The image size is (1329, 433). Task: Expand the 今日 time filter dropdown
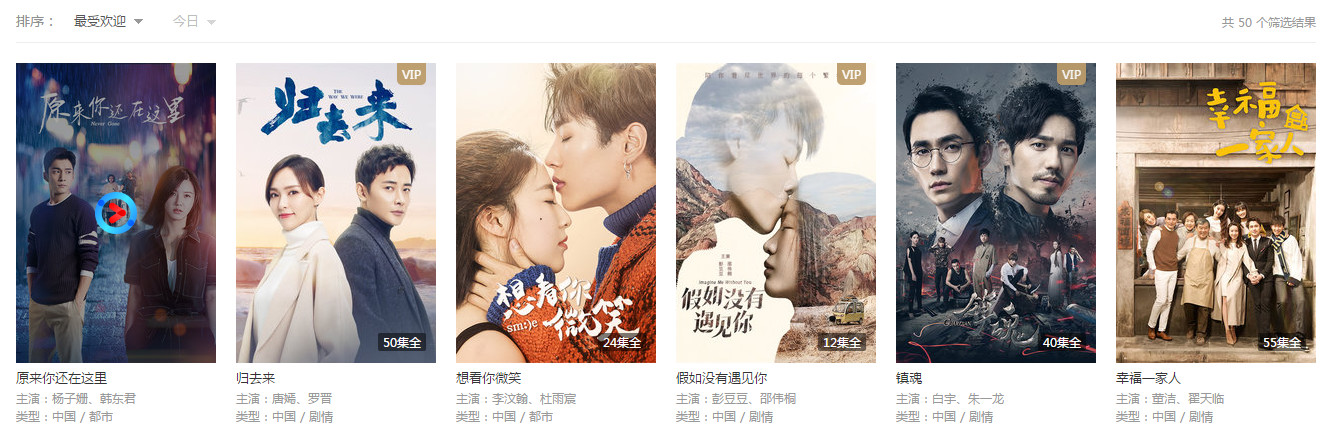pos(194,21)
